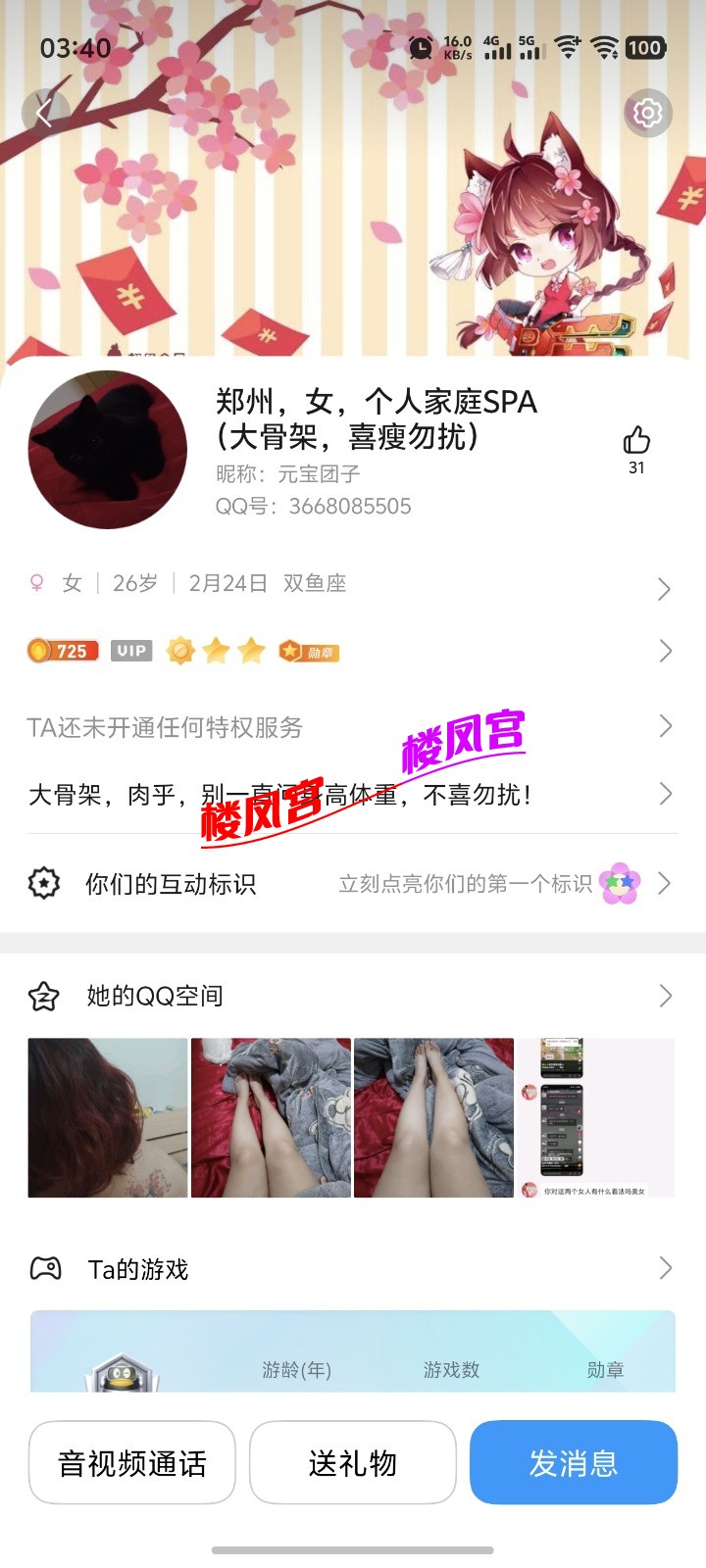
Task: Open the profile settings gear
Action: (646, 113)
